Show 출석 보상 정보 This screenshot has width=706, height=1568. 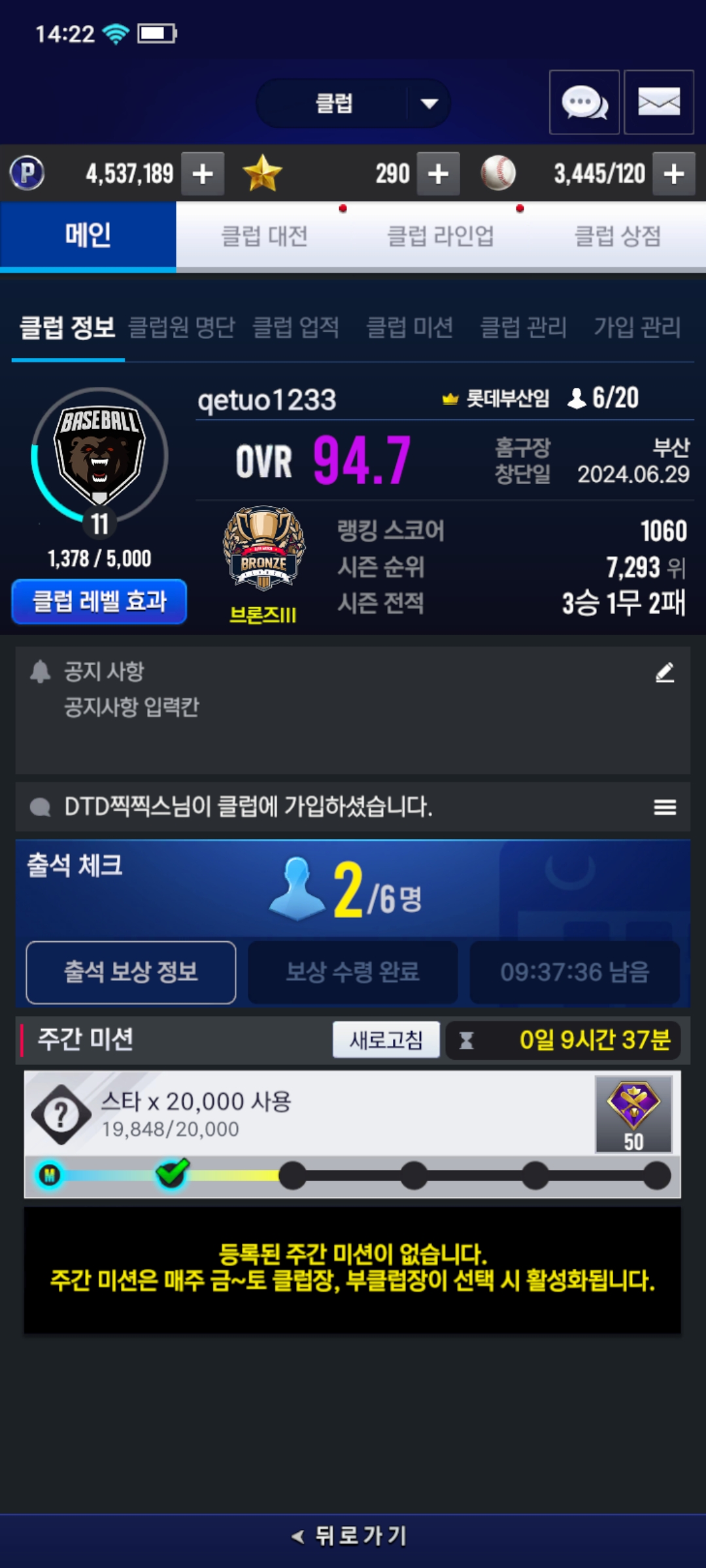[x=131, y=972]
